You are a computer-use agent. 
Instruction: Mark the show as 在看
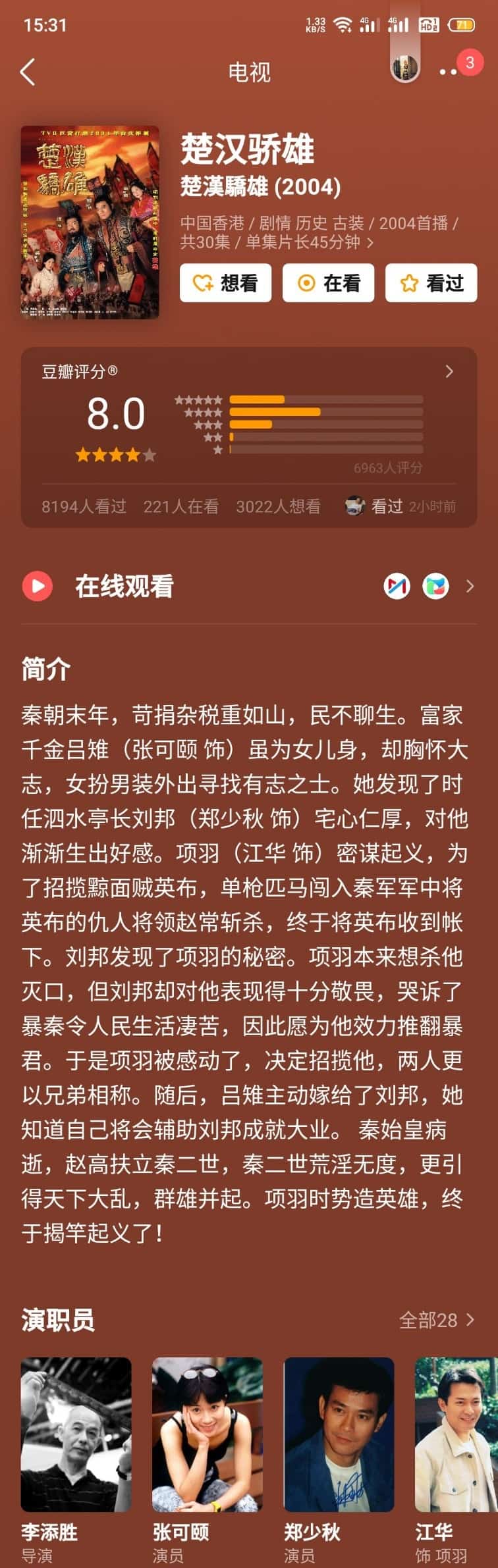(x=328, y=283)
